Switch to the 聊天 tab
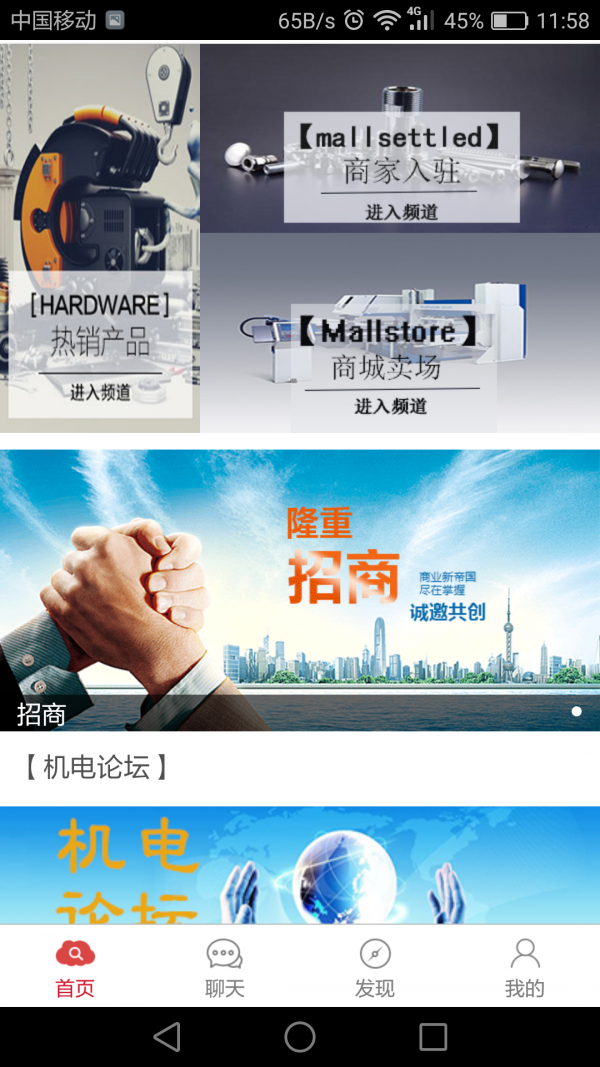This screenshot has width=600, height=1067. tap(225, 968)
